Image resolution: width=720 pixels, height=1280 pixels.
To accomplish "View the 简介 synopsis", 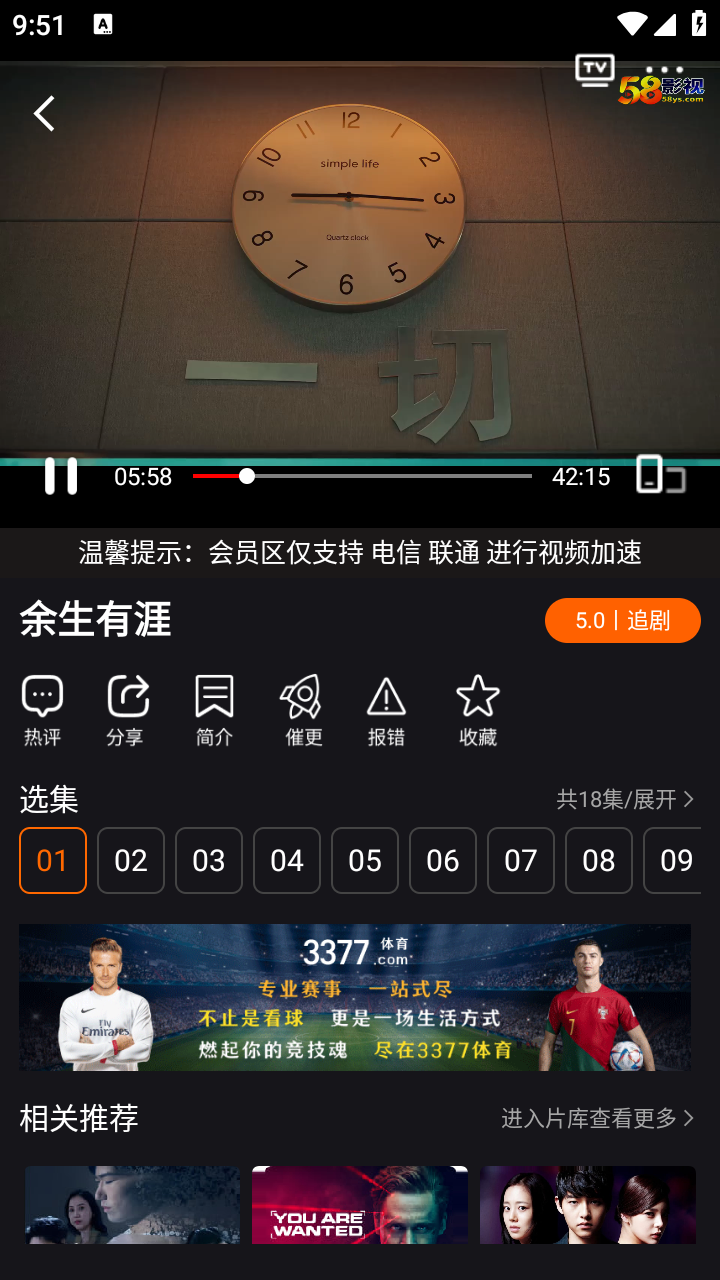I will click(x=214, y=710).
